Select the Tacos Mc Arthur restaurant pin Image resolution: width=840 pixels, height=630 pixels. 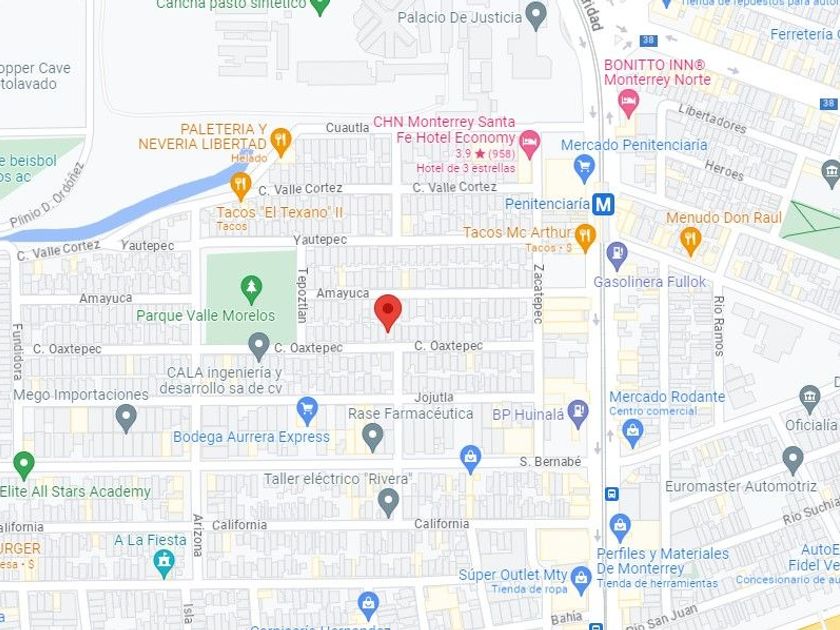pyautogui.click(x=585, y=238)
